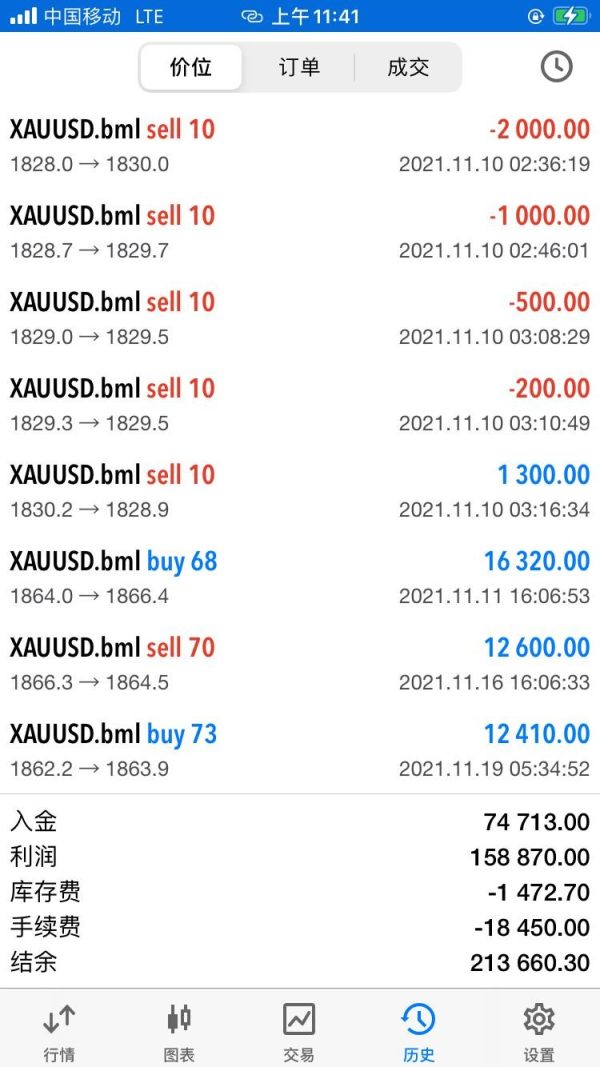Viewport: 600px width, 1067px height.
Task: Go to the 图表 chart tab
Action: tap(180, 1033)
